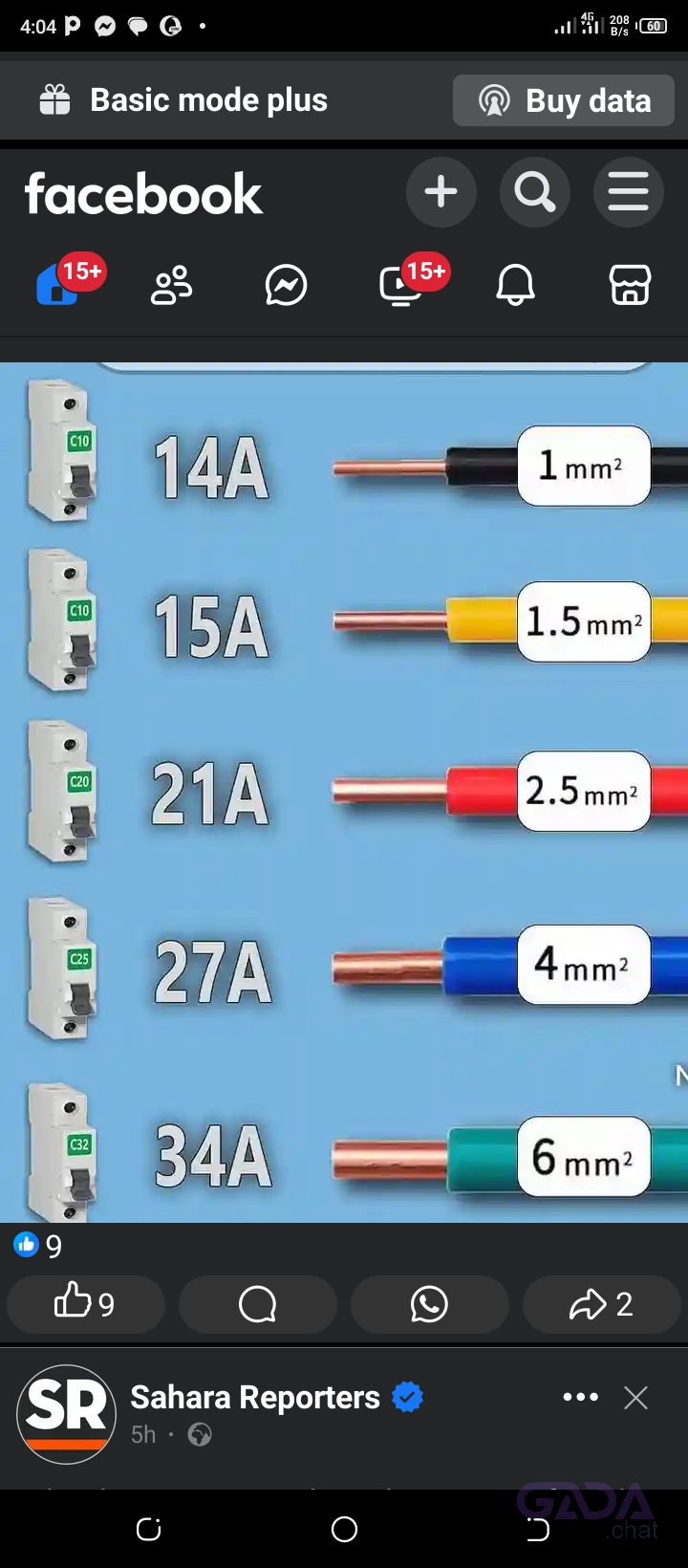Send the post via WhatsApp
The image size is (688, 1568).
pyautogui.click(x=429, y=1304)
